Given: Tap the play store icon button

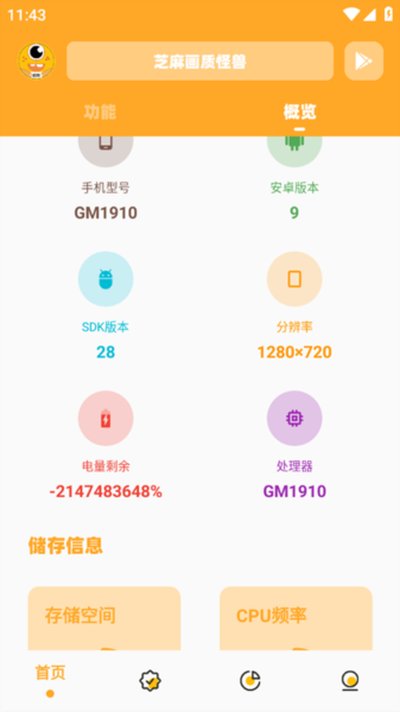Looking at the screenshot, I should point(364,61).
